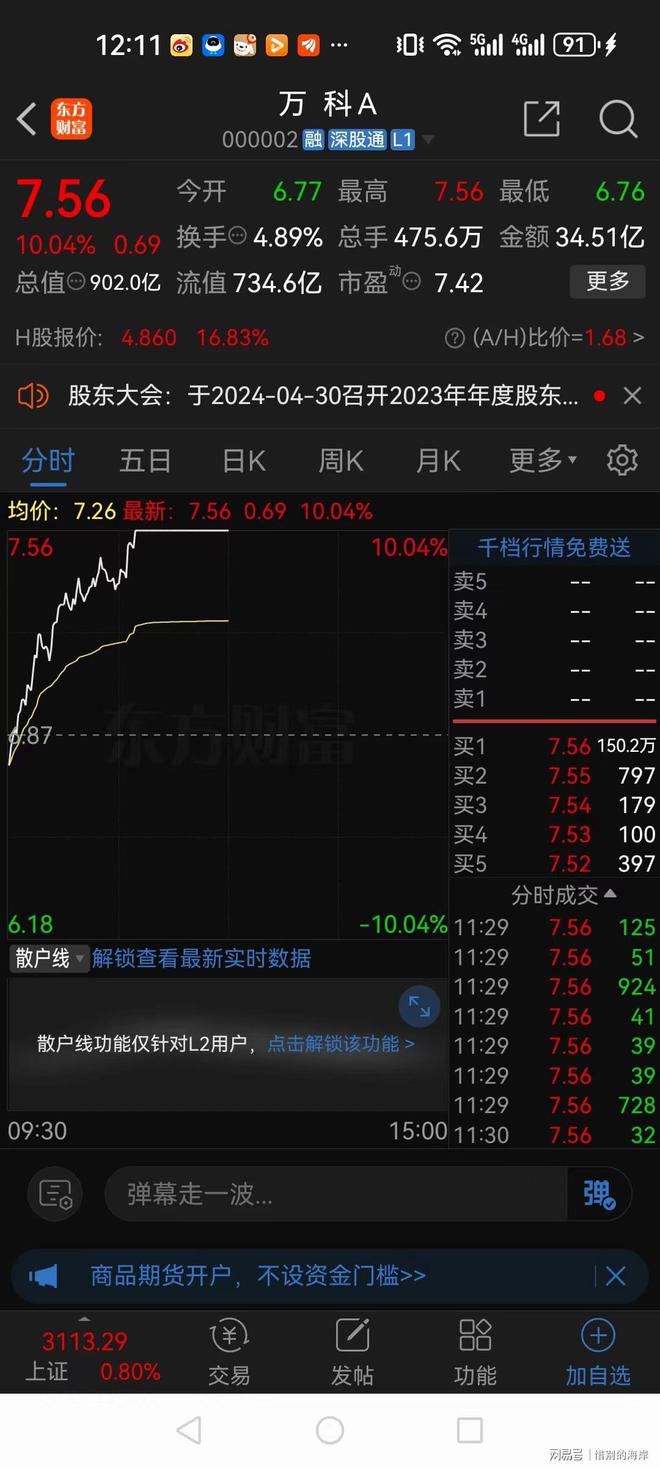Share this stock page
Screen dimensions: 660x1467
(542, 119)
